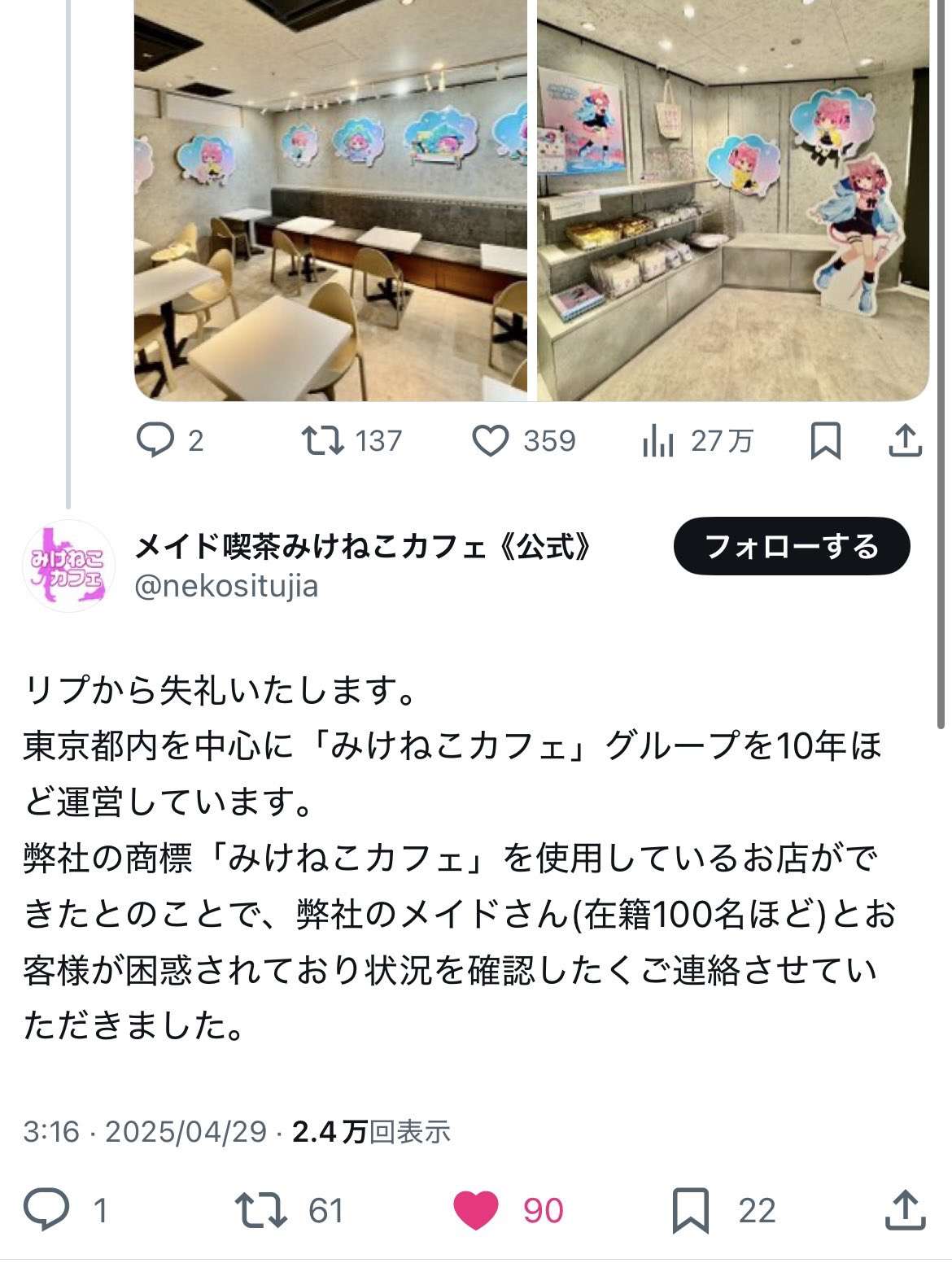Follow メイド喫茶みけねこカフェ account

pyautogui.click(x=791, y=546)
